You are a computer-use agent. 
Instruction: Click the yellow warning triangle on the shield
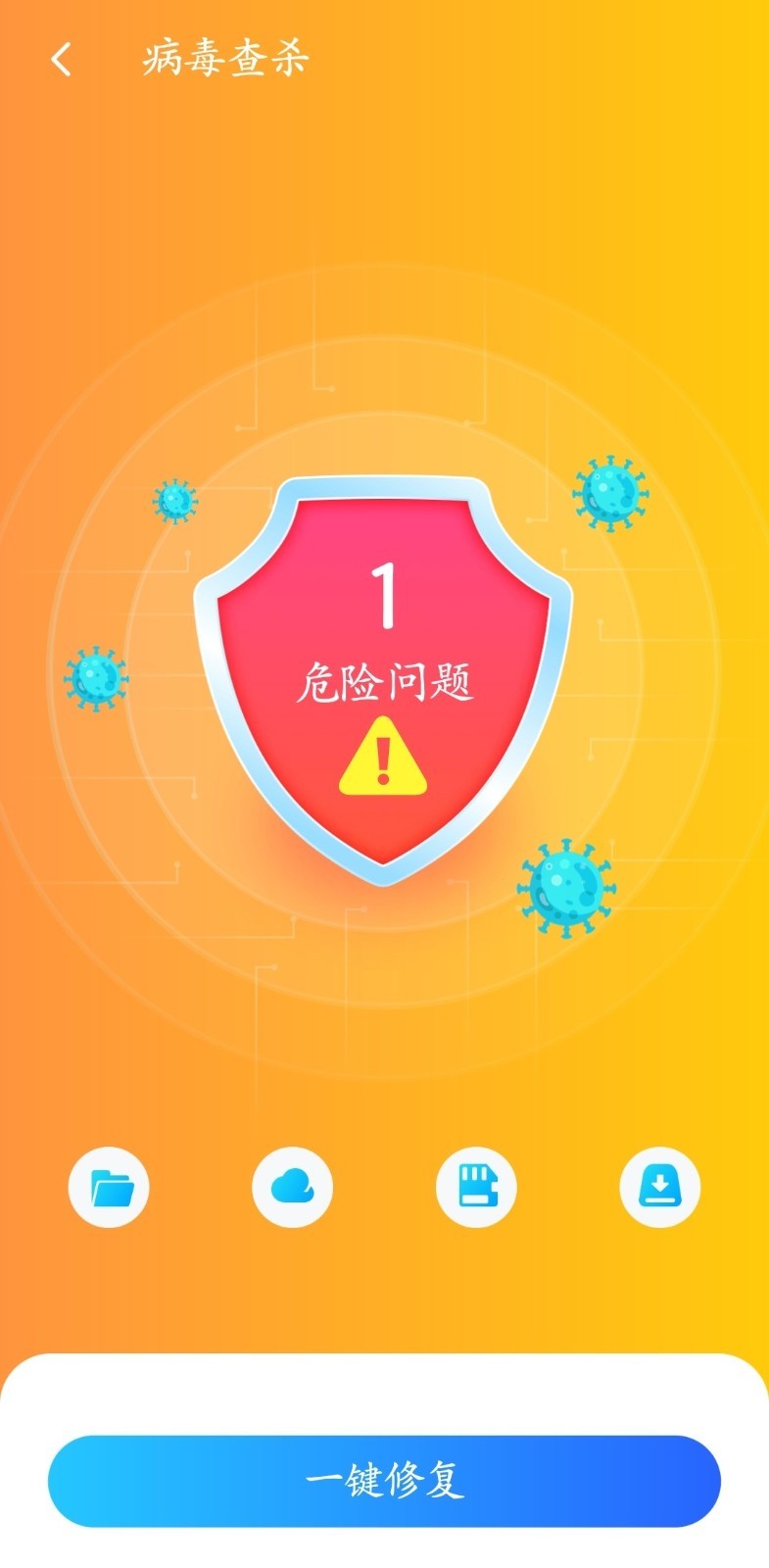385,764
